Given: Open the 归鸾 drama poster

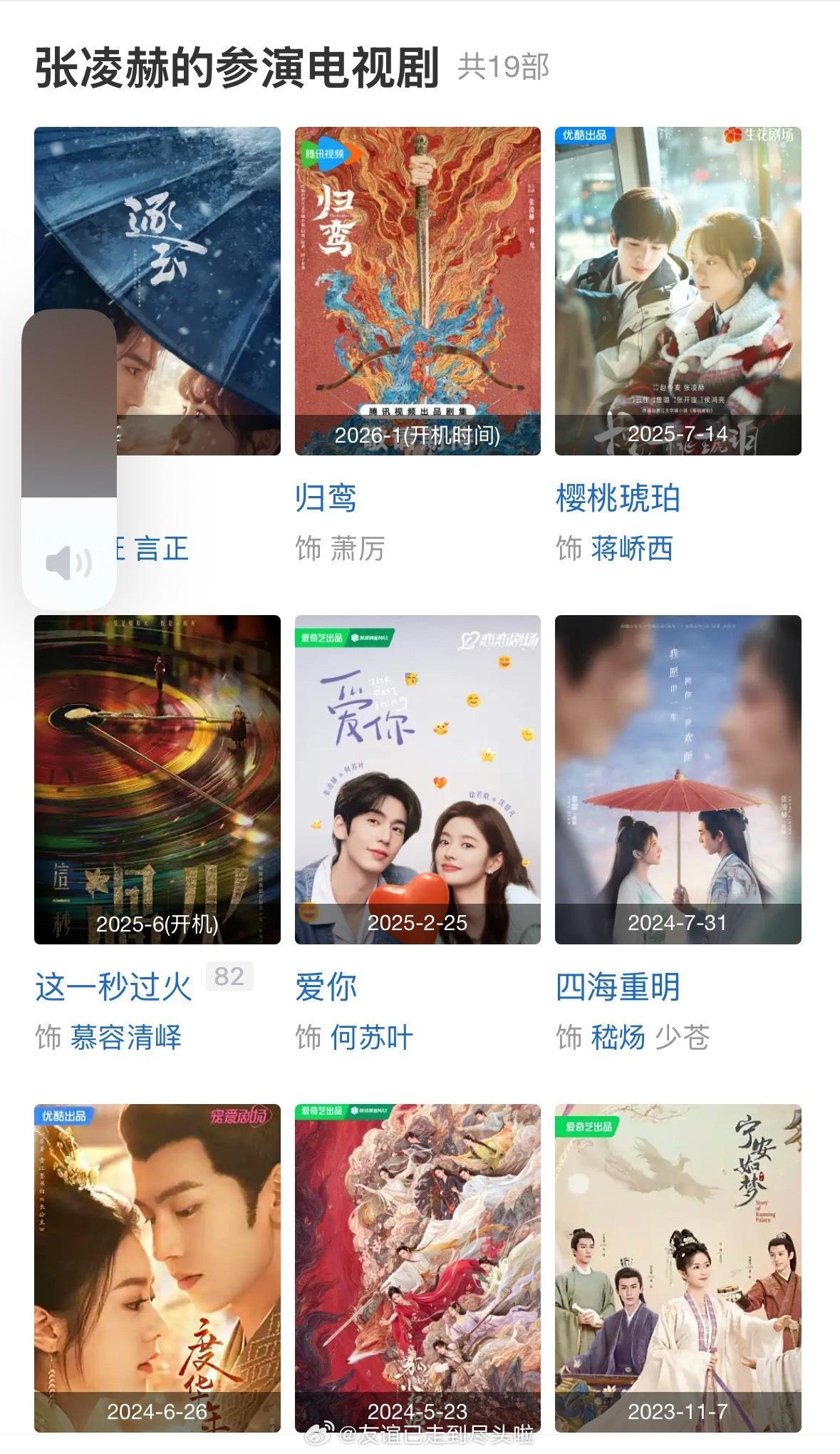Looking at the screenshot, I should click(418, 291).
